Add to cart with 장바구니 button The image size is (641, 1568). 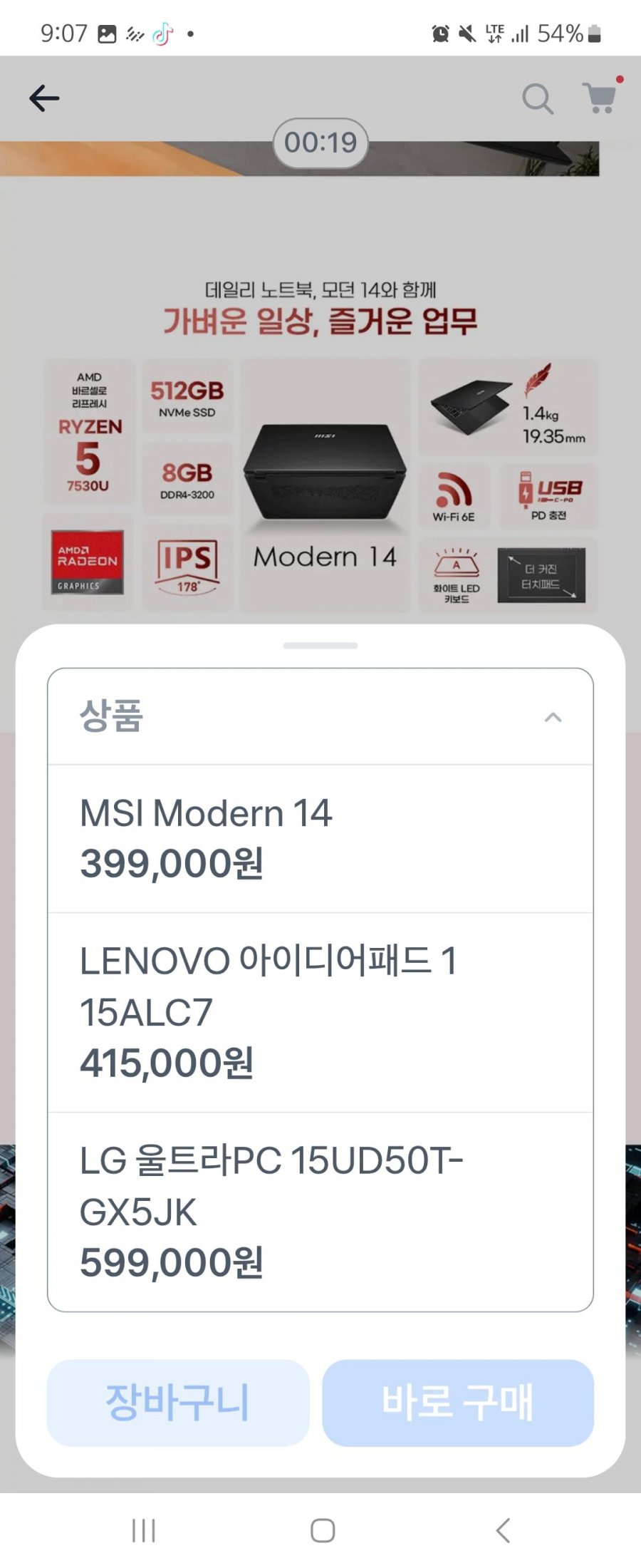point(178,1402)
